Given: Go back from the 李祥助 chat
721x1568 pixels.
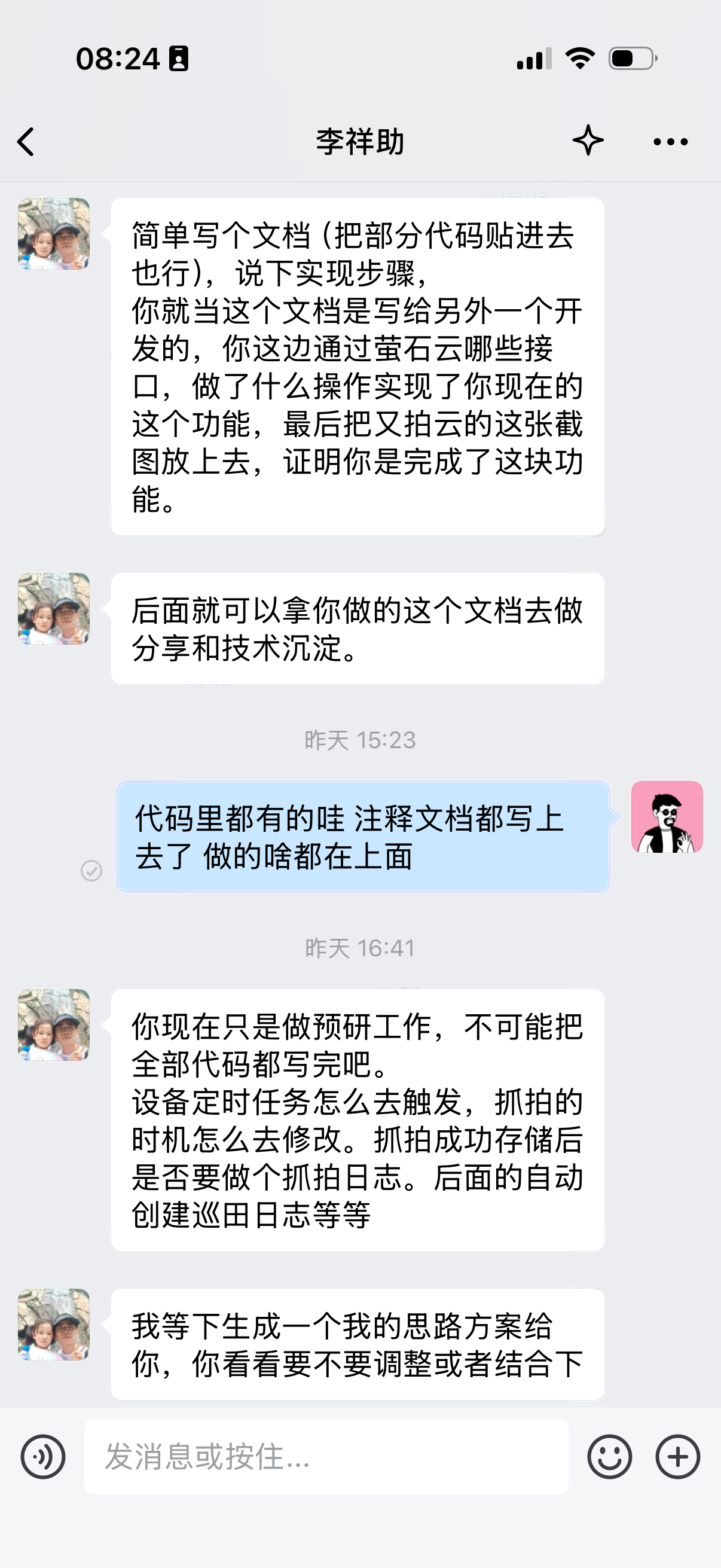Looking at the screenshot, I should click(26, 142).
